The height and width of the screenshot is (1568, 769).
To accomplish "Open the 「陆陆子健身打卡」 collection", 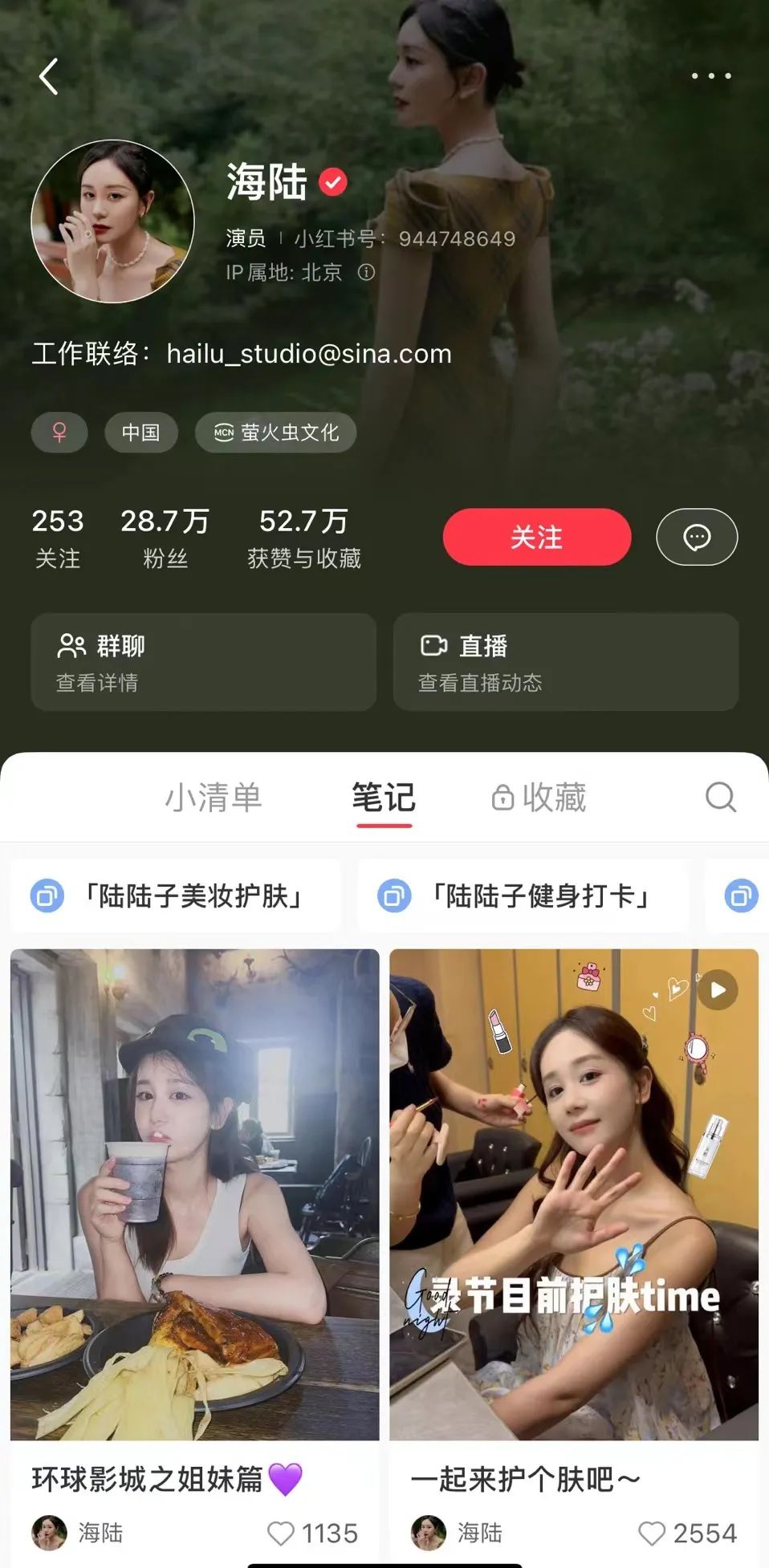I will click(x=522, y=896).
